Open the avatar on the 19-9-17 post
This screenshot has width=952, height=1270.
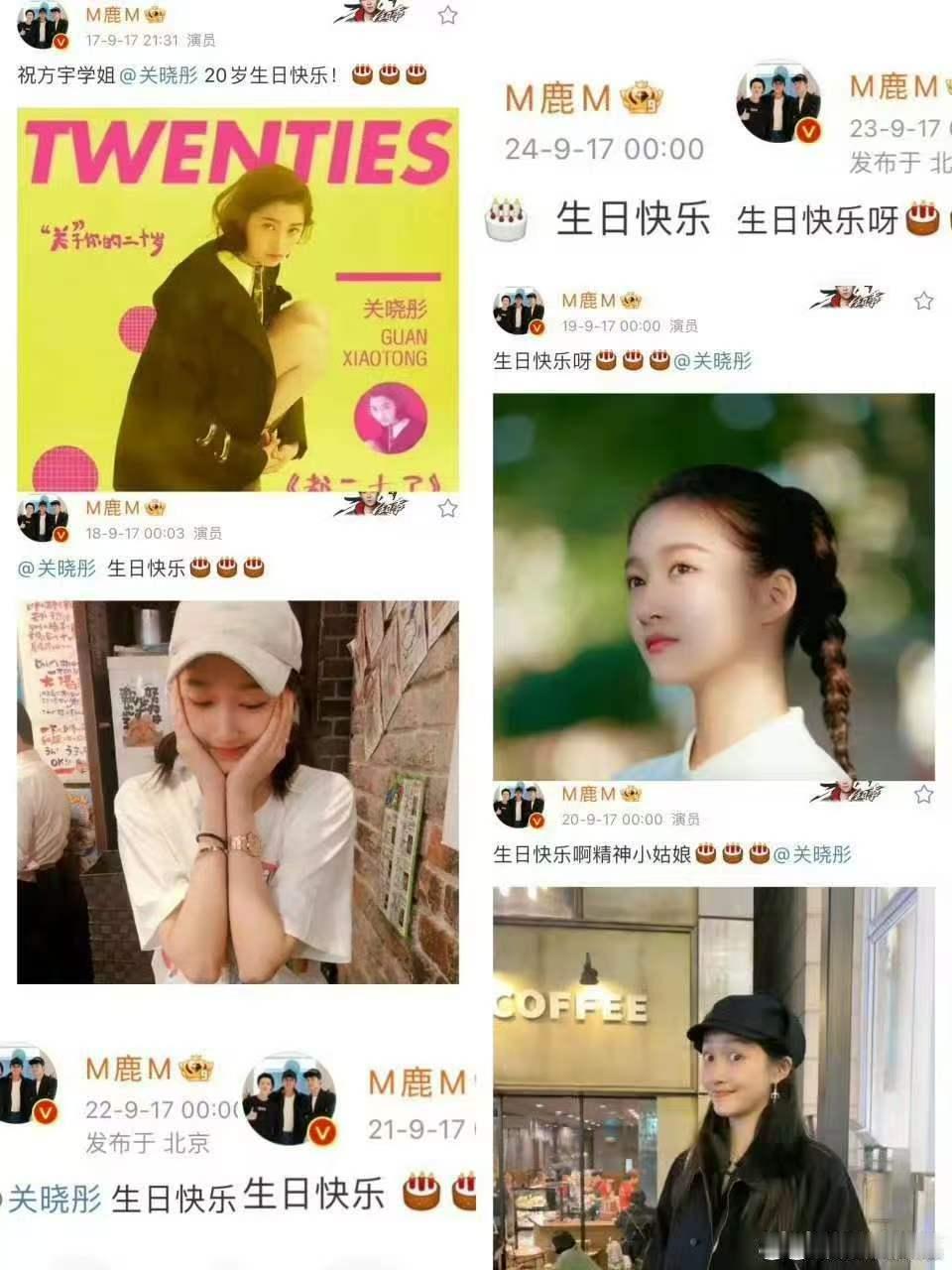518,310
